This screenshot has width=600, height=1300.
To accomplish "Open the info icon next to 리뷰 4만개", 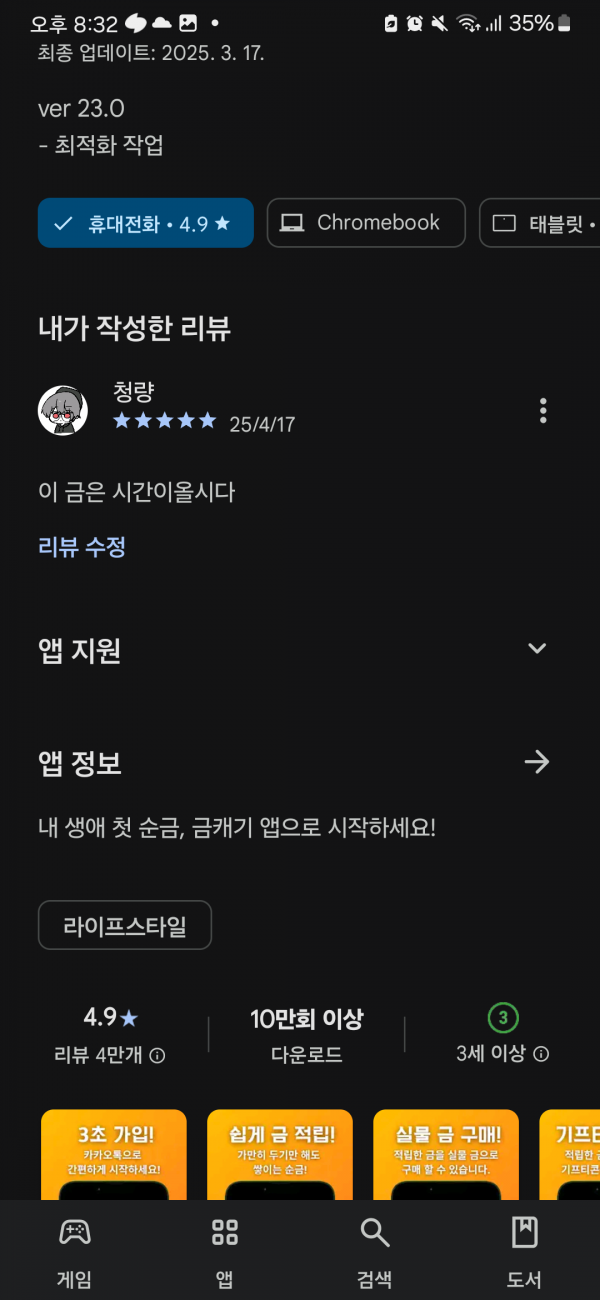I will 157,1055.
